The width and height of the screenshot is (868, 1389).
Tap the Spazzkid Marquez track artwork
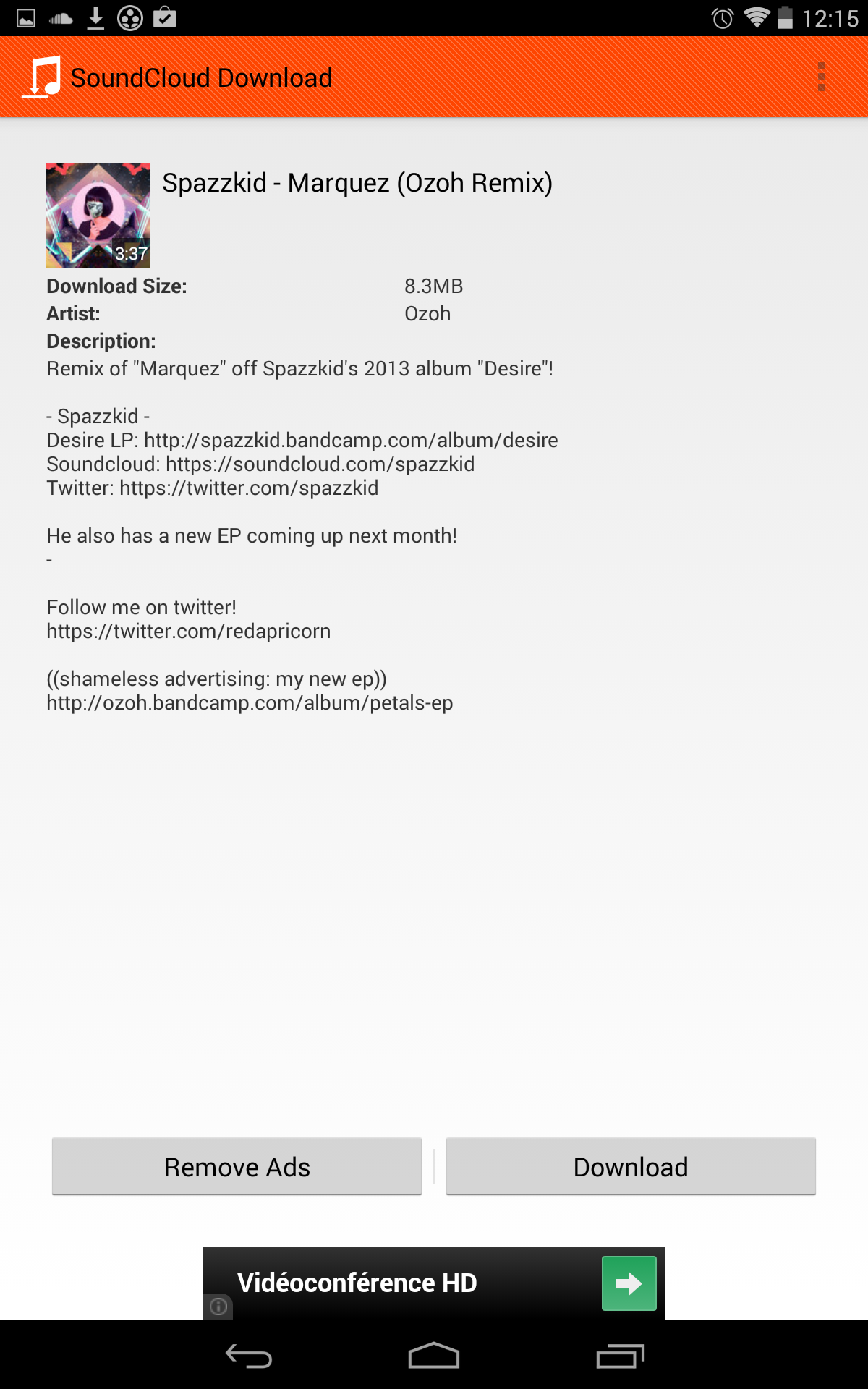coord(98,216)
